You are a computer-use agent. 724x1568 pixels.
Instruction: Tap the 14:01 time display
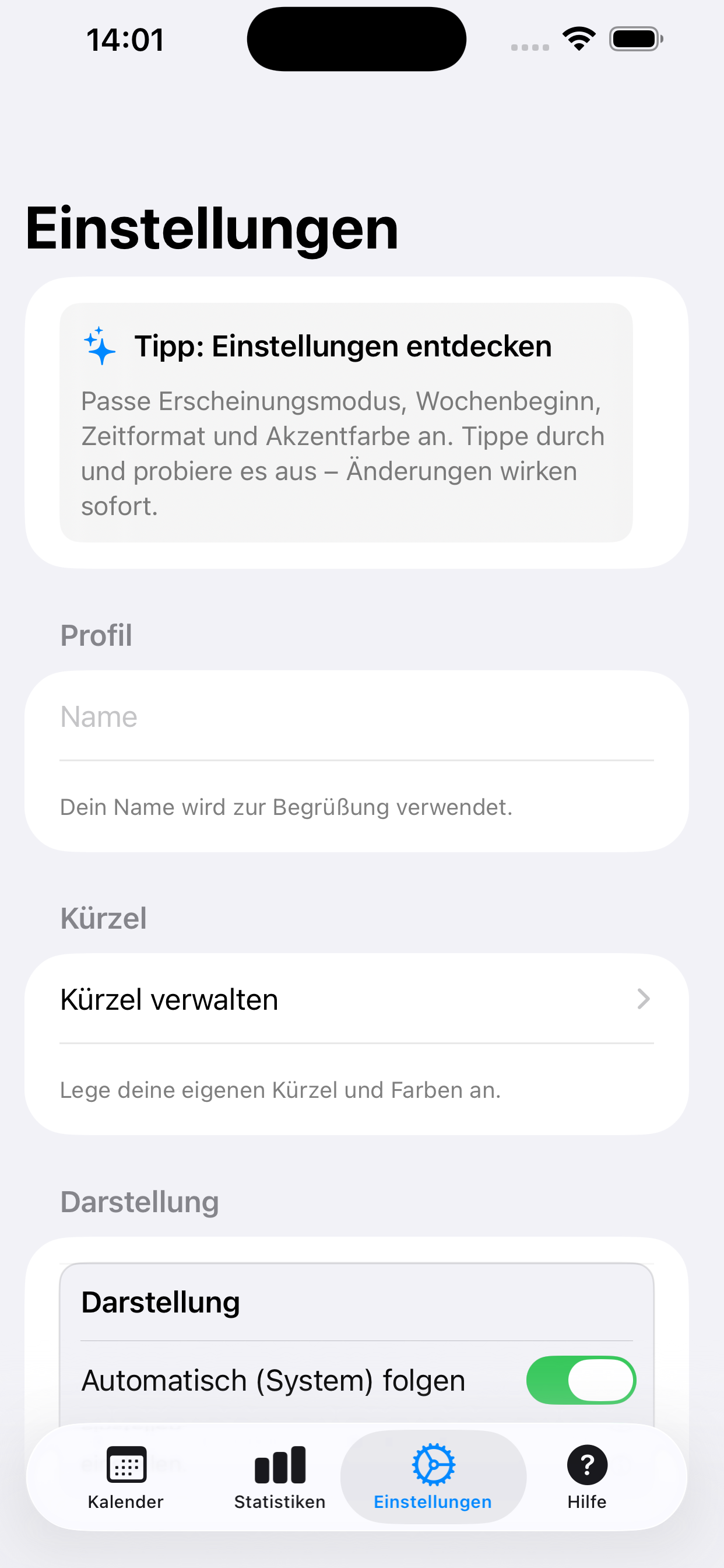click(124, 39)
